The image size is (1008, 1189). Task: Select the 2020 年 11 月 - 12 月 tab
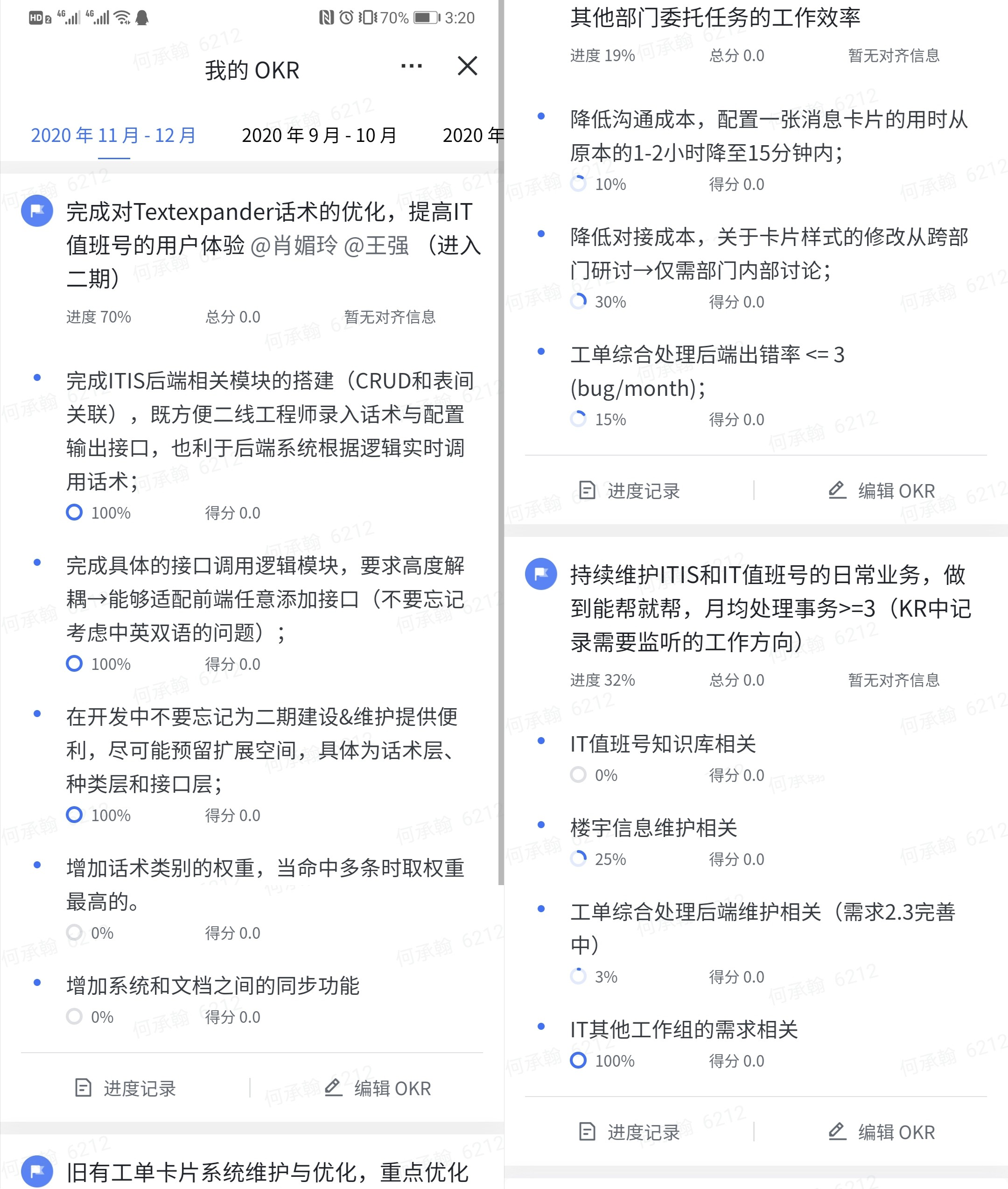tap(113, 135)
